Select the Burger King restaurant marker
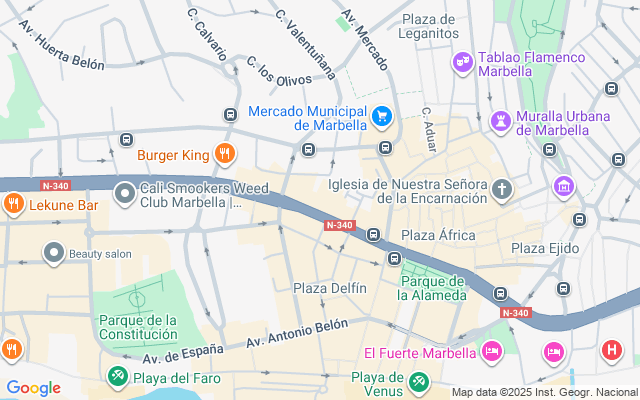Screen dimensions: 640x400 pos(225,154)
